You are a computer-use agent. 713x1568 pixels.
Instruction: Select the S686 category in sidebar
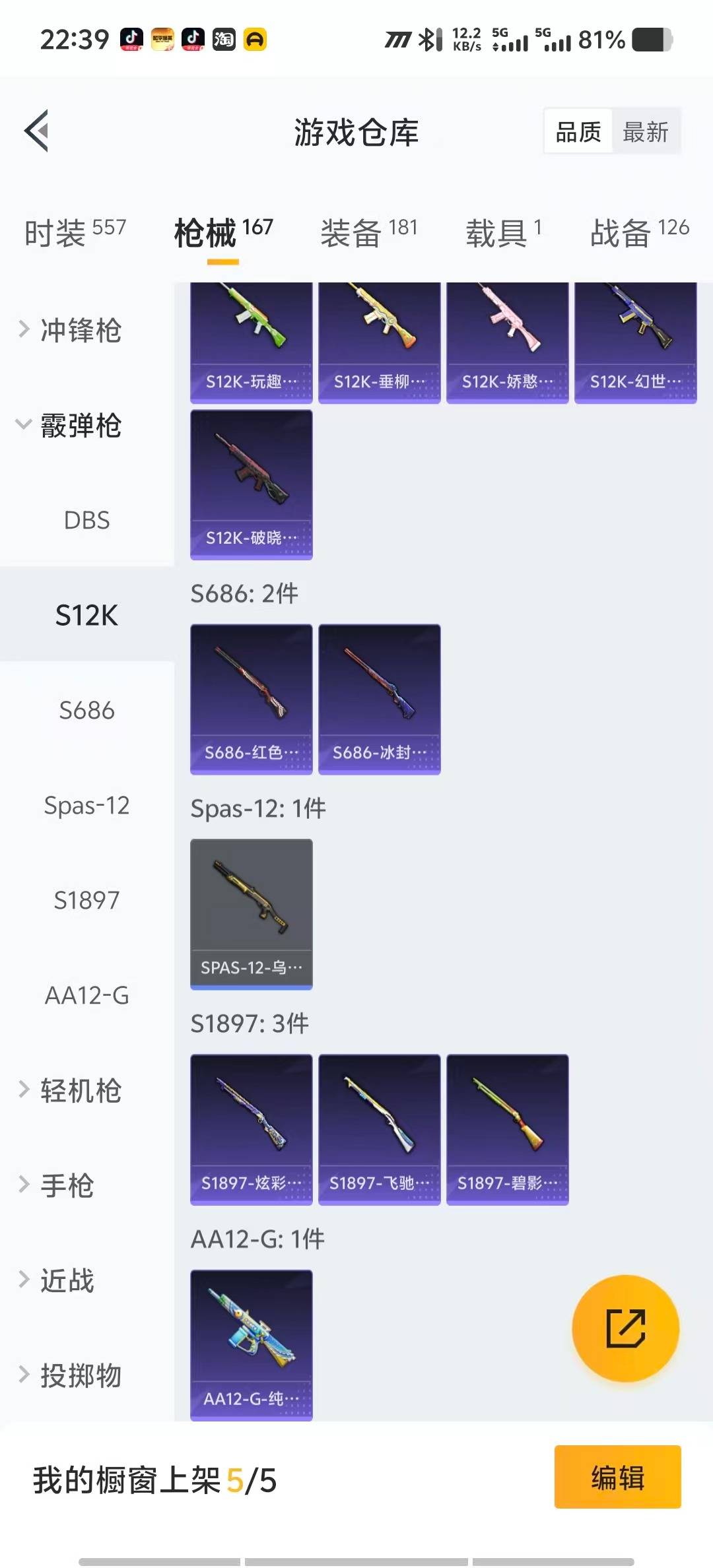[x=87, y=711]
